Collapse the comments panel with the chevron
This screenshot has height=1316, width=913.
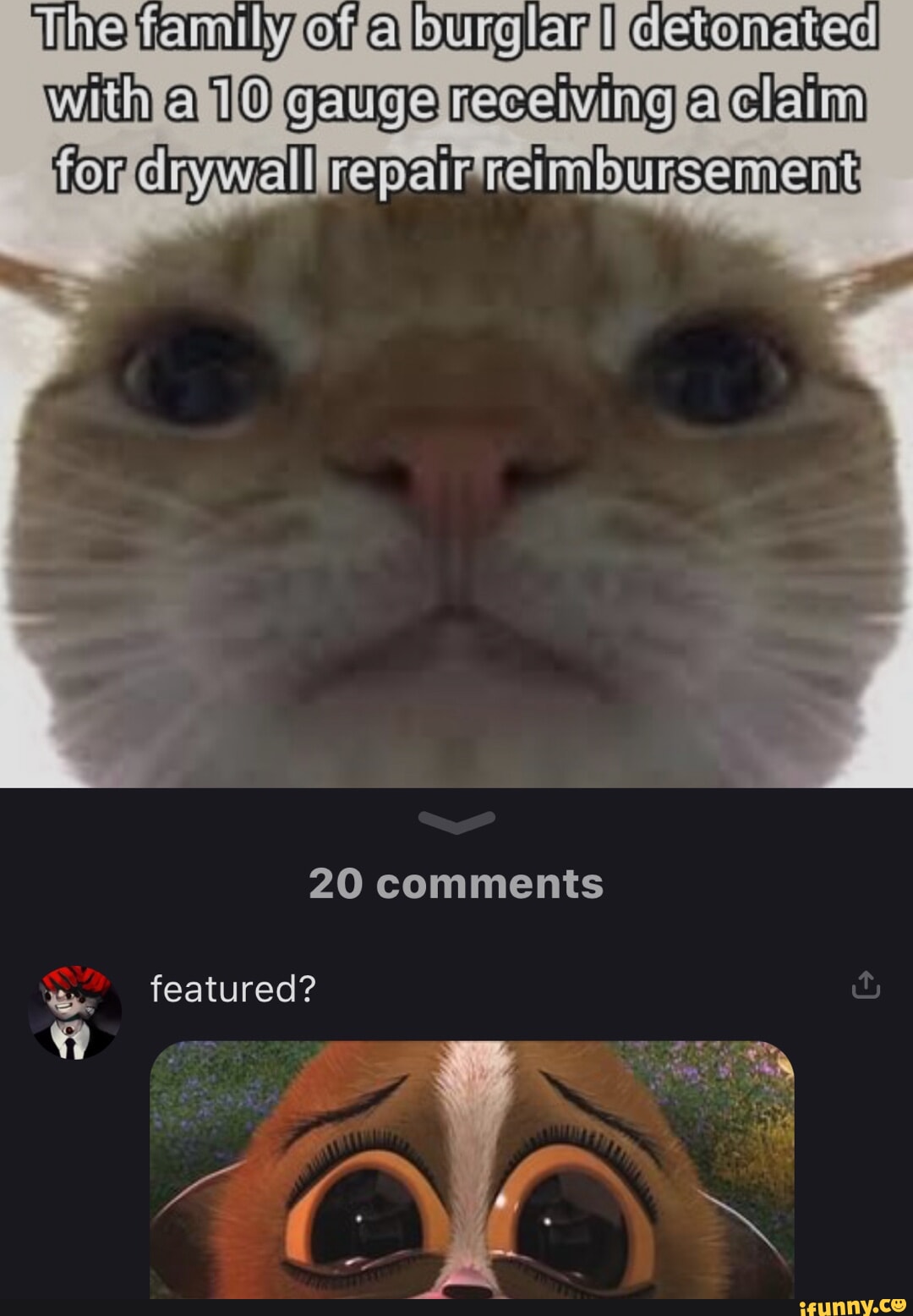[456, 821]
